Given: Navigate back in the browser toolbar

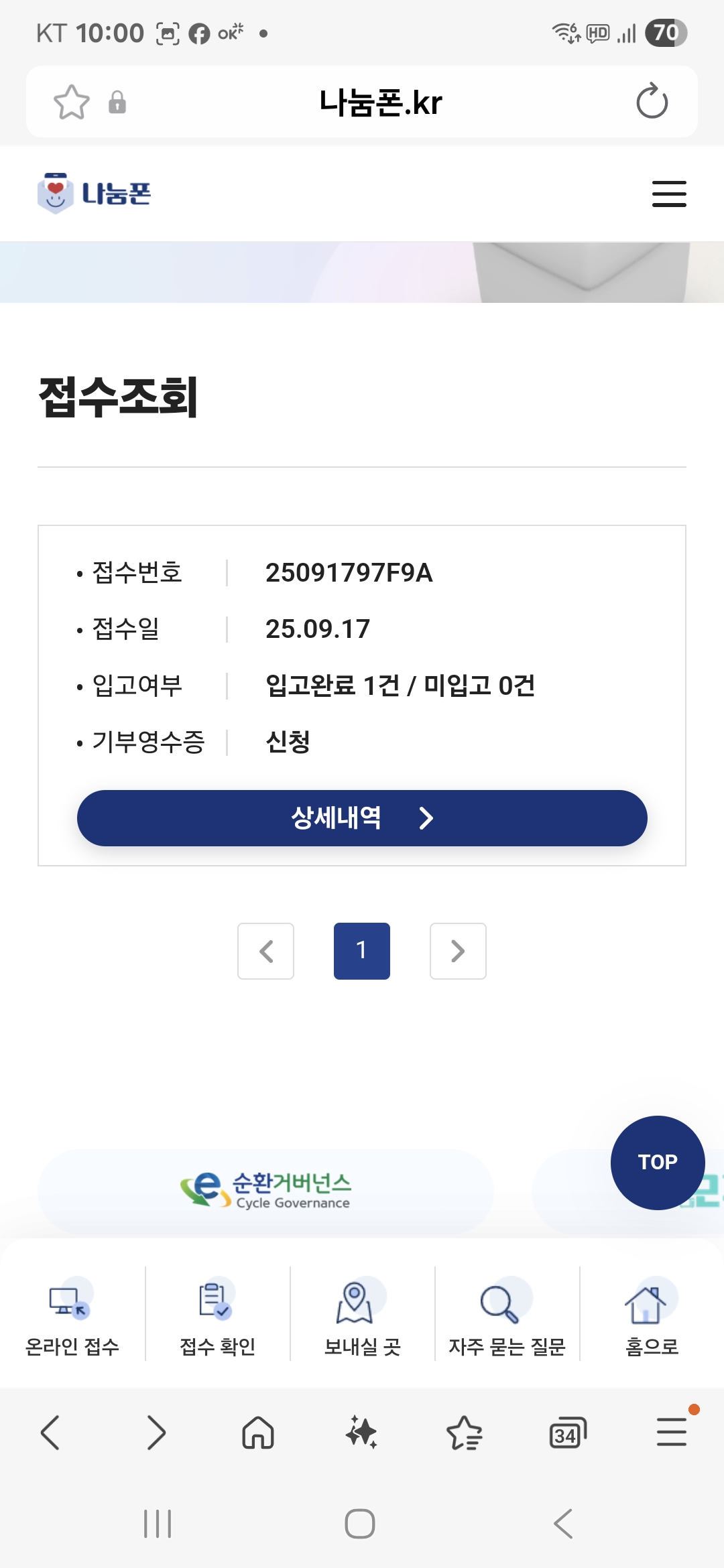Looking at the screenshot, I should [x=51, y=1433].
